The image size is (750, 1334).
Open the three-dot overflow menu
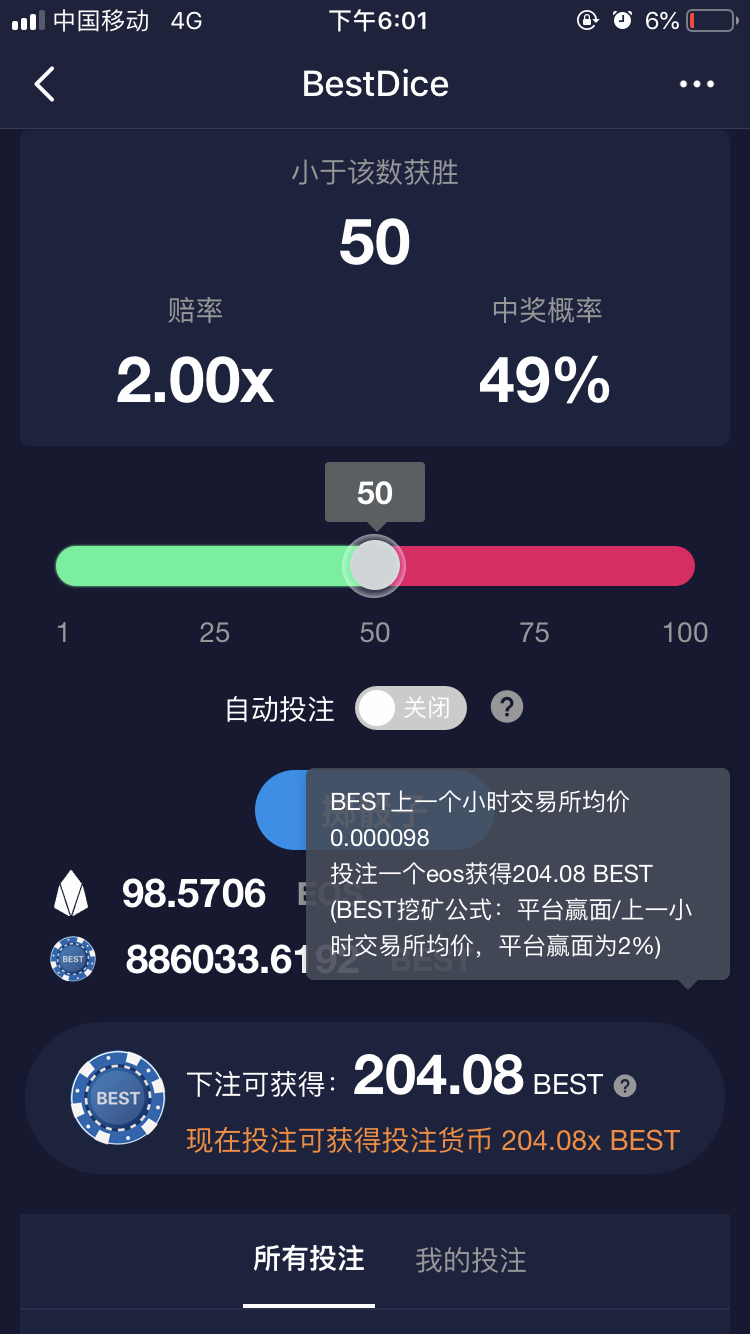(x=697, y=84)
